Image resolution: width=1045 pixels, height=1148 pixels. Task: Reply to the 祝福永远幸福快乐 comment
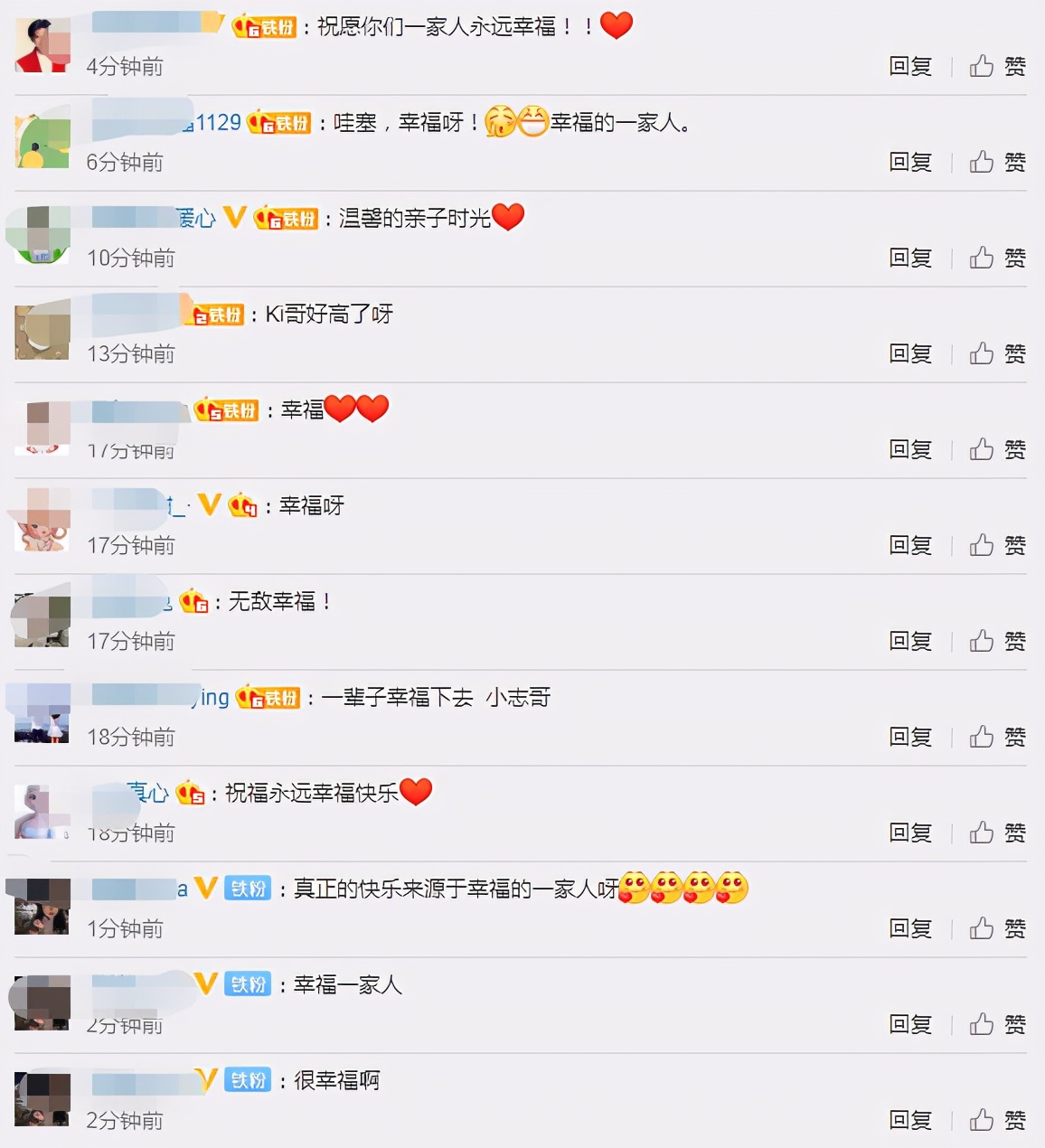point(910,833)
